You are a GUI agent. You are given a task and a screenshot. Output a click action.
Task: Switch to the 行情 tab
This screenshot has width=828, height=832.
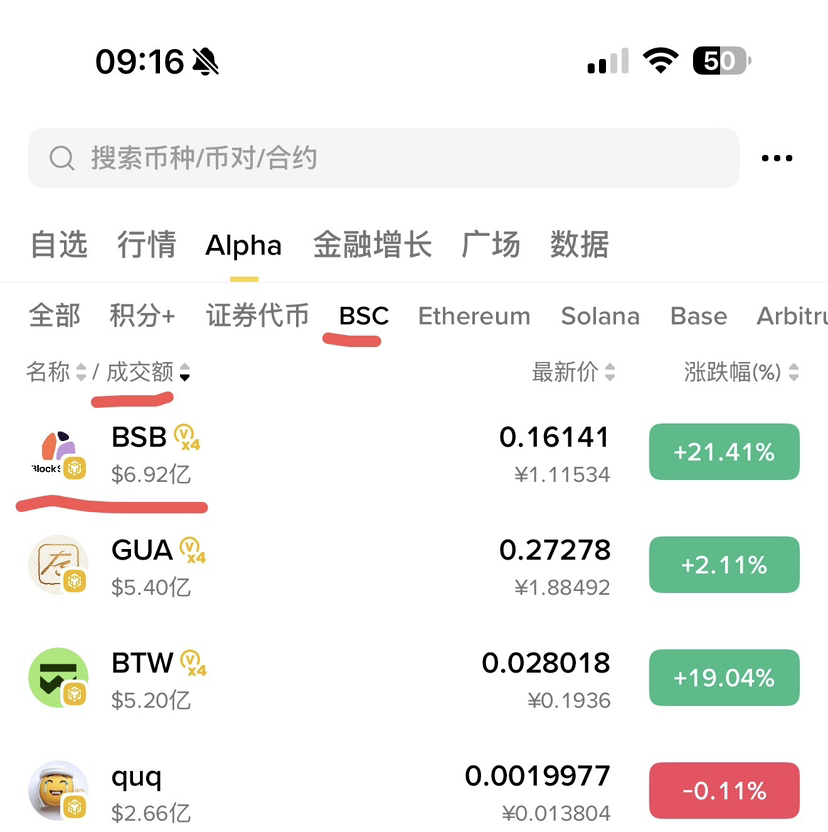(x=146, y=245)
